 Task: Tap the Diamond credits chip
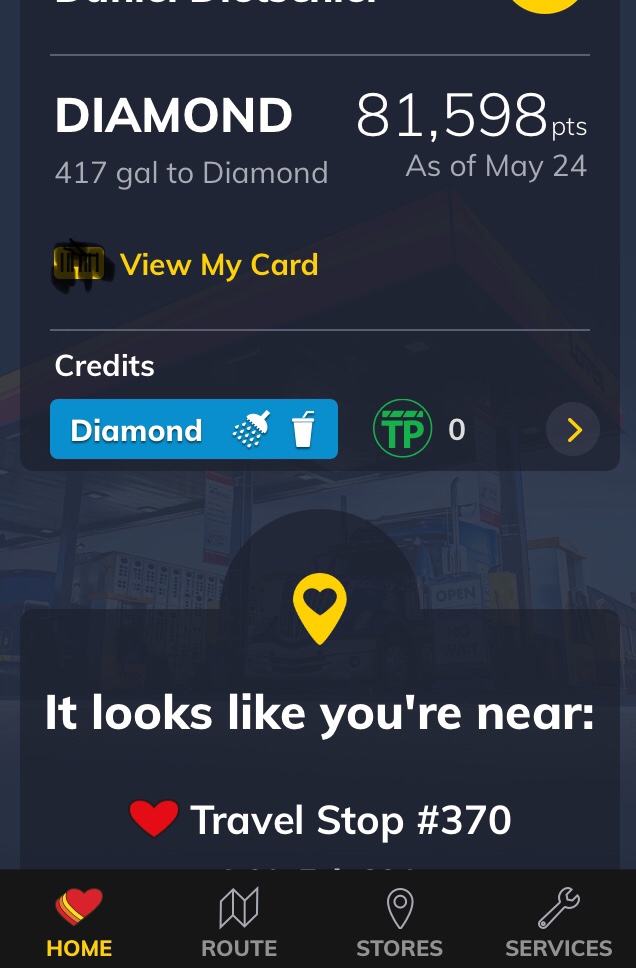coord(194,430)
